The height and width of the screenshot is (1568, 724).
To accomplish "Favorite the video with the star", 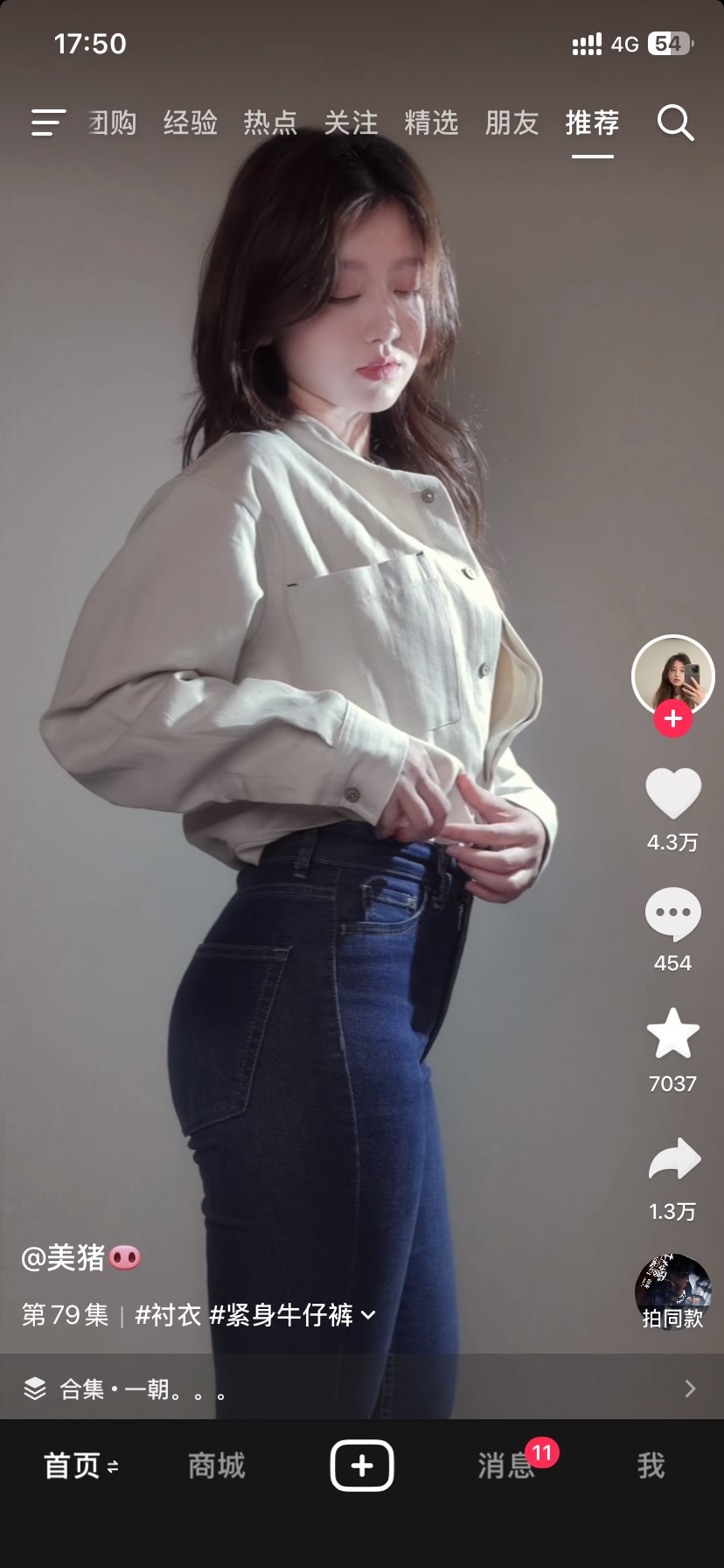I will coord(672,1033).
